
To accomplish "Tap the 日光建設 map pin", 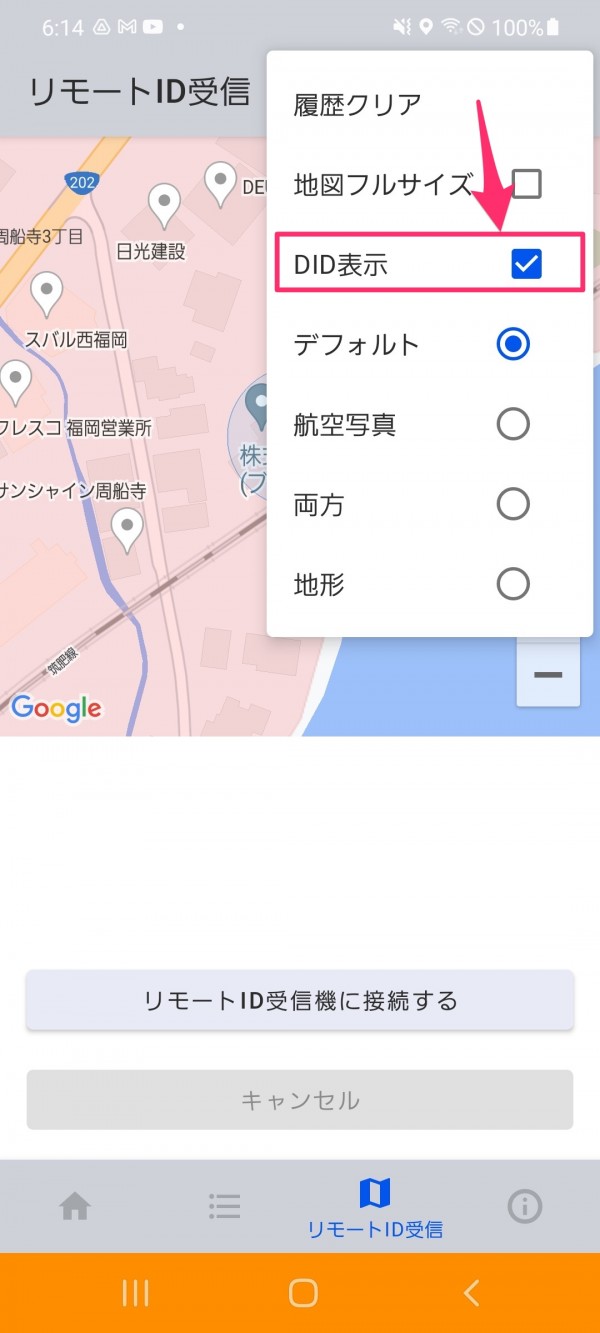I will (164, 206).
